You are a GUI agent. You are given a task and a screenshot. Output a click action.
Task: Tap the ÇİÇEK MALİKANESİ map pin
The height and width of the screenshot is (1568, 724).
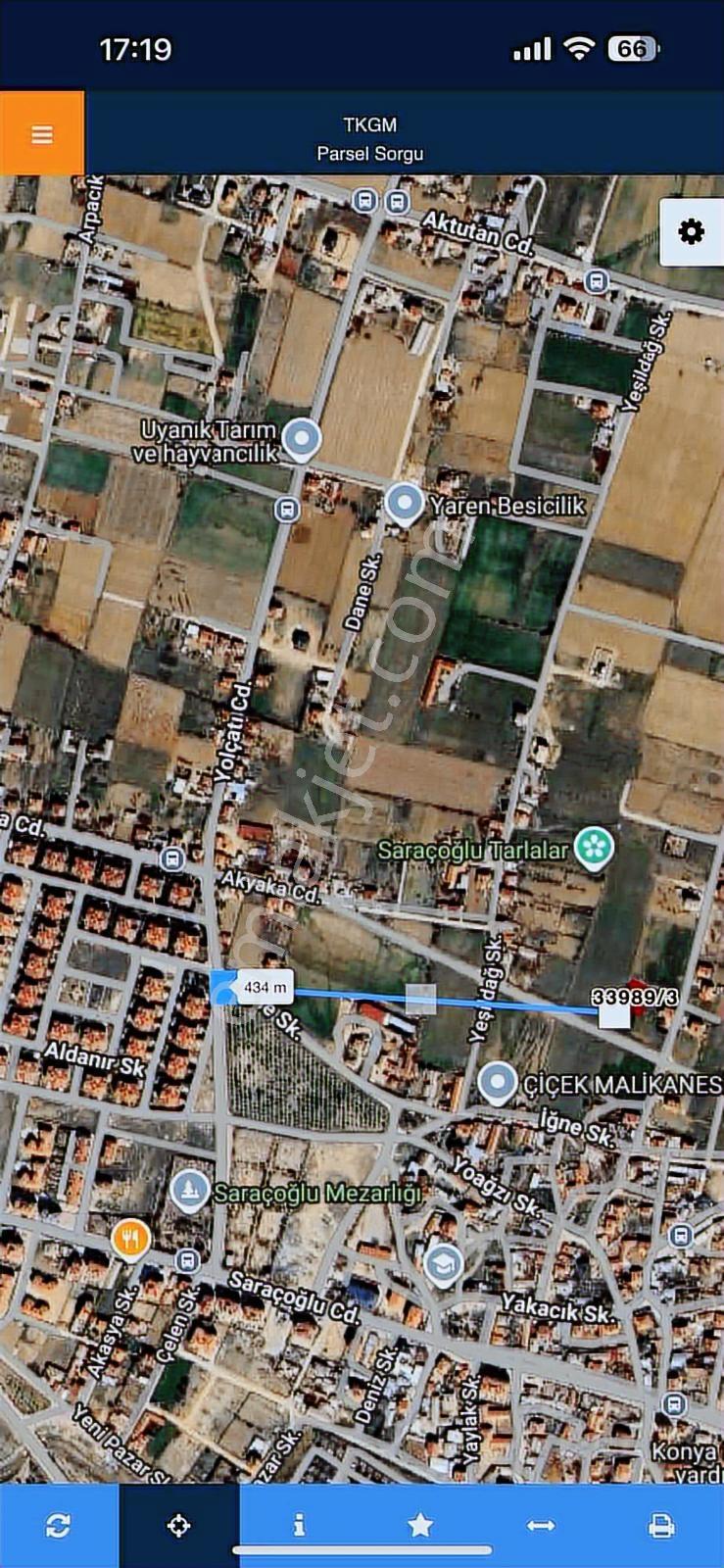pyautogui.click(x=498, y=1084)
